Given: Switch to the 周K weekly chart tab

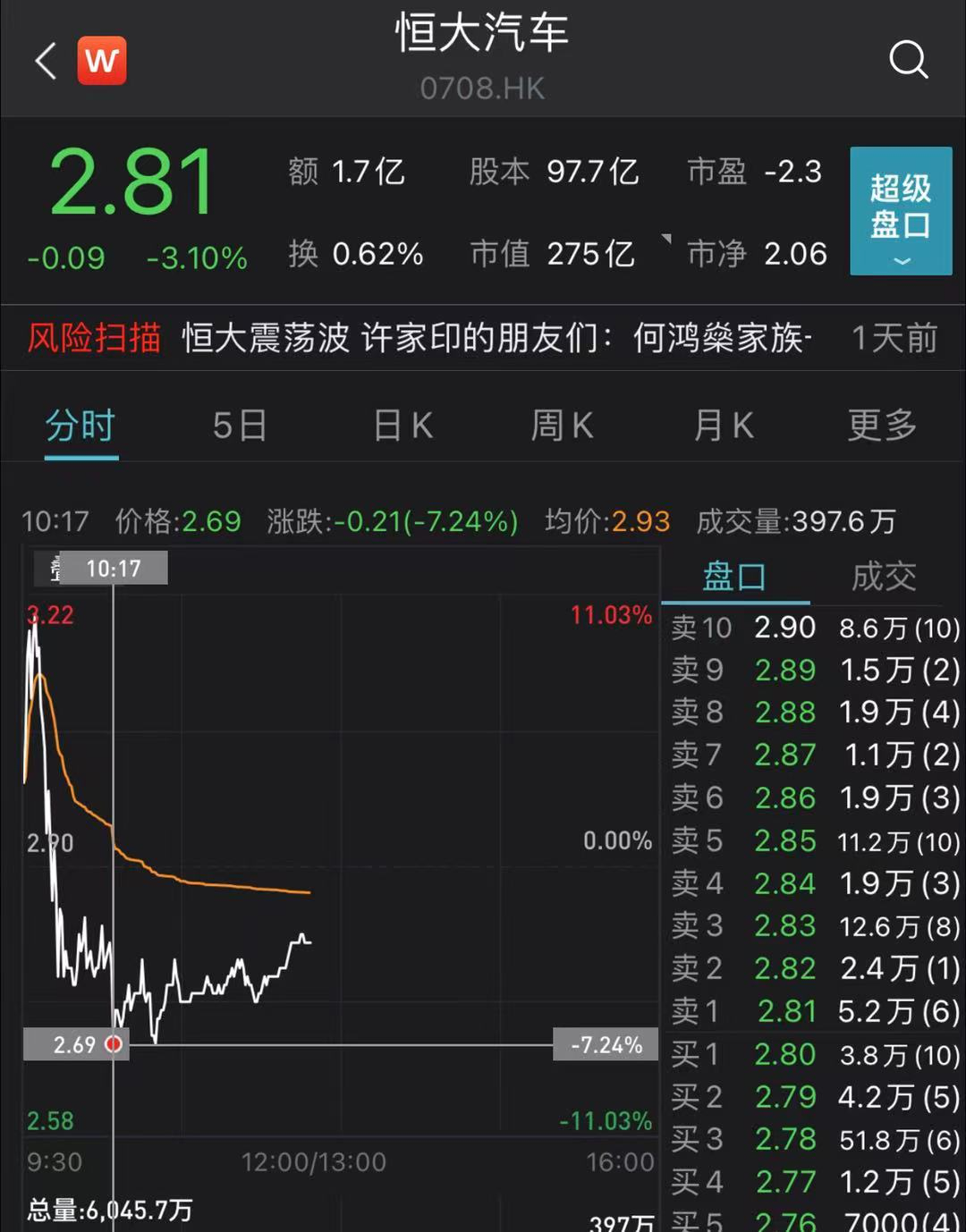Looking at the screenshot, I should click(x=561, y=426).
